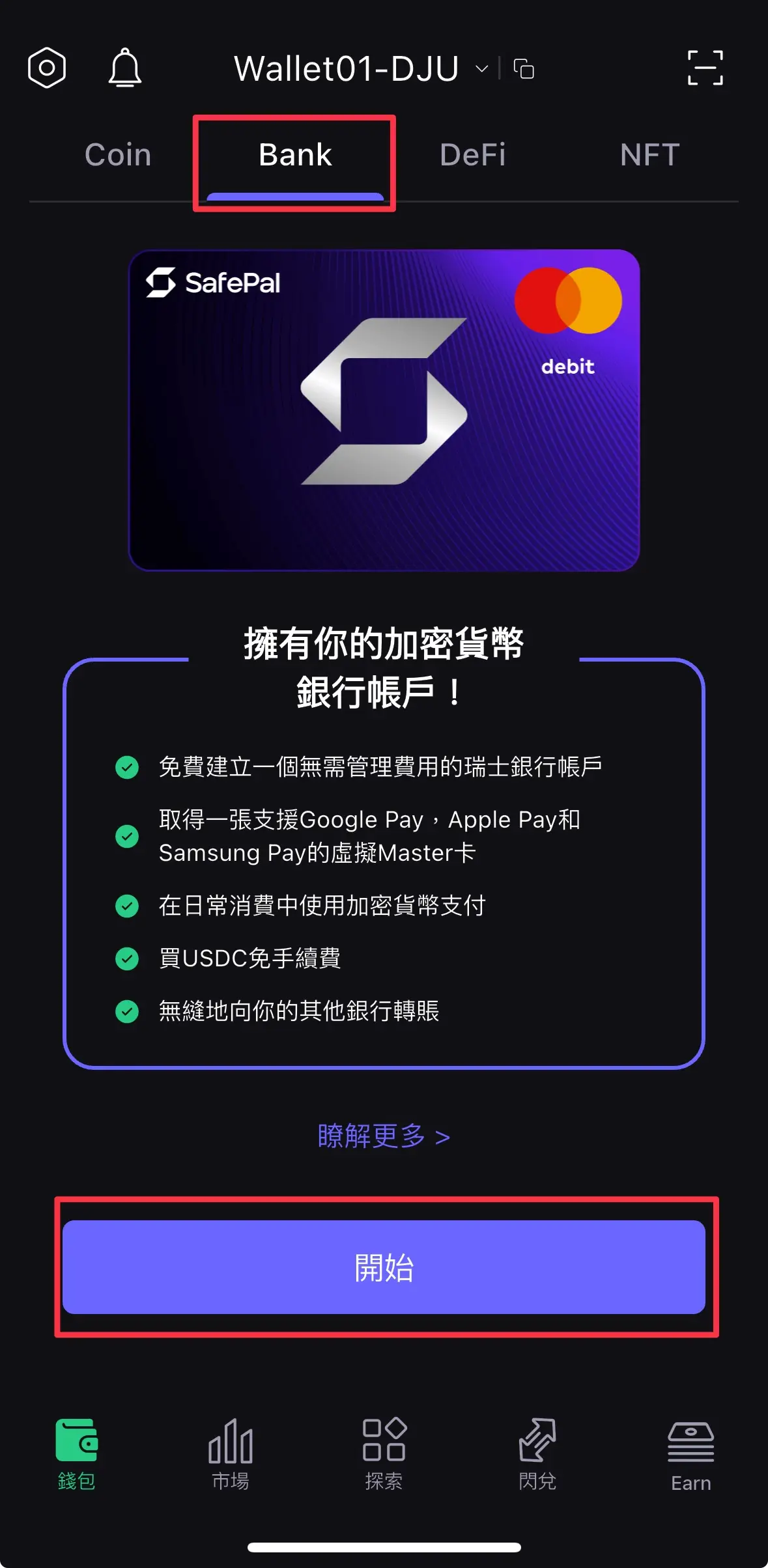Switch to the NFT tab
768x1568 pixels.
coord(649,156)
